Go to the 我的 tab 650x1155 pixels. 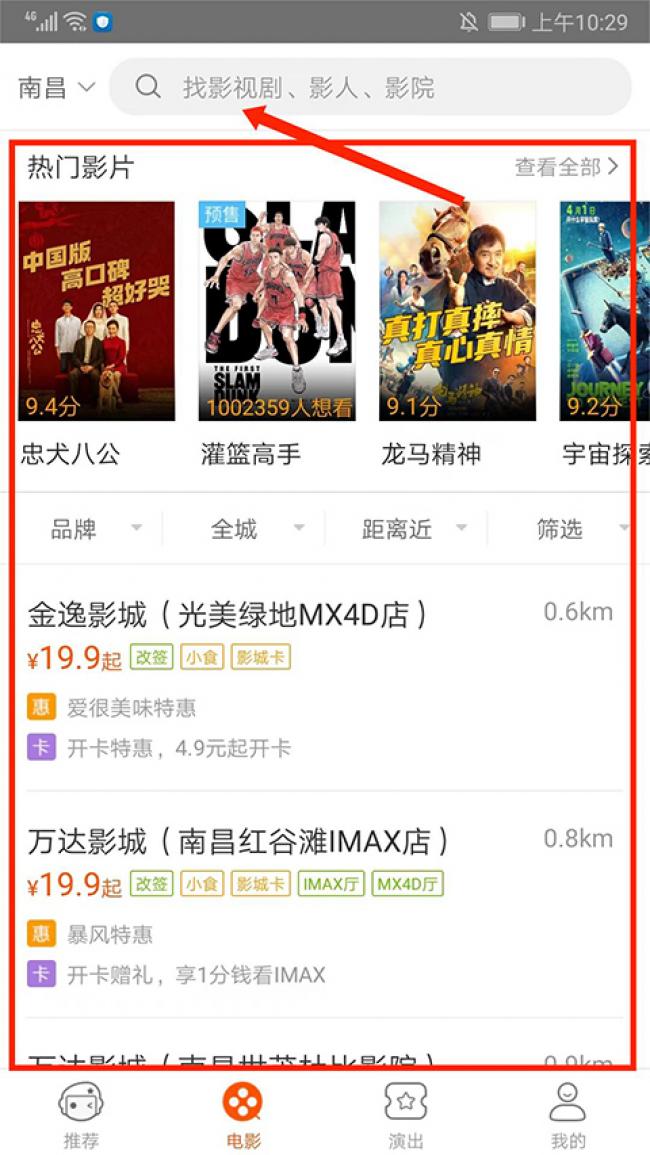coord(568,1114)
